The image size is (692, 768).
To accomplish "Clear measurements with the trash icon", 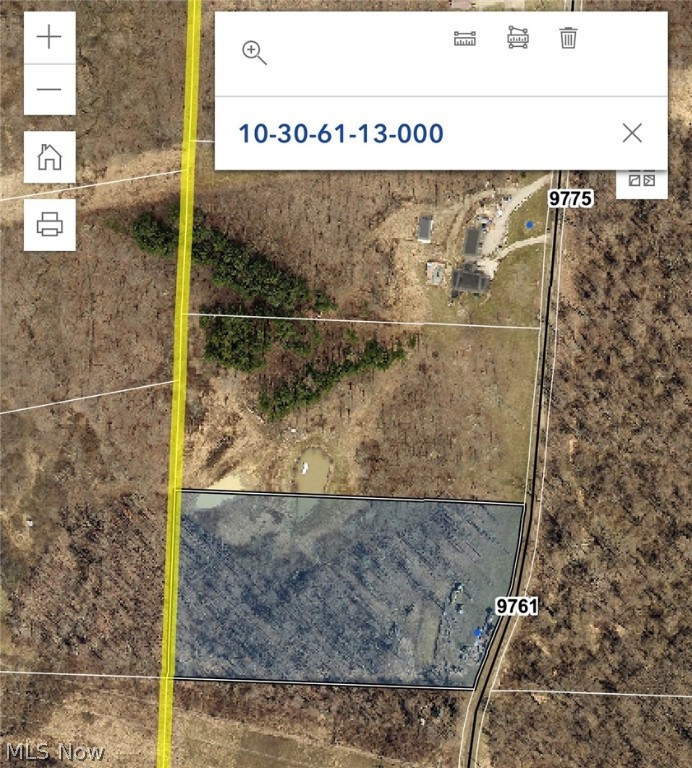I will (568, 38).
